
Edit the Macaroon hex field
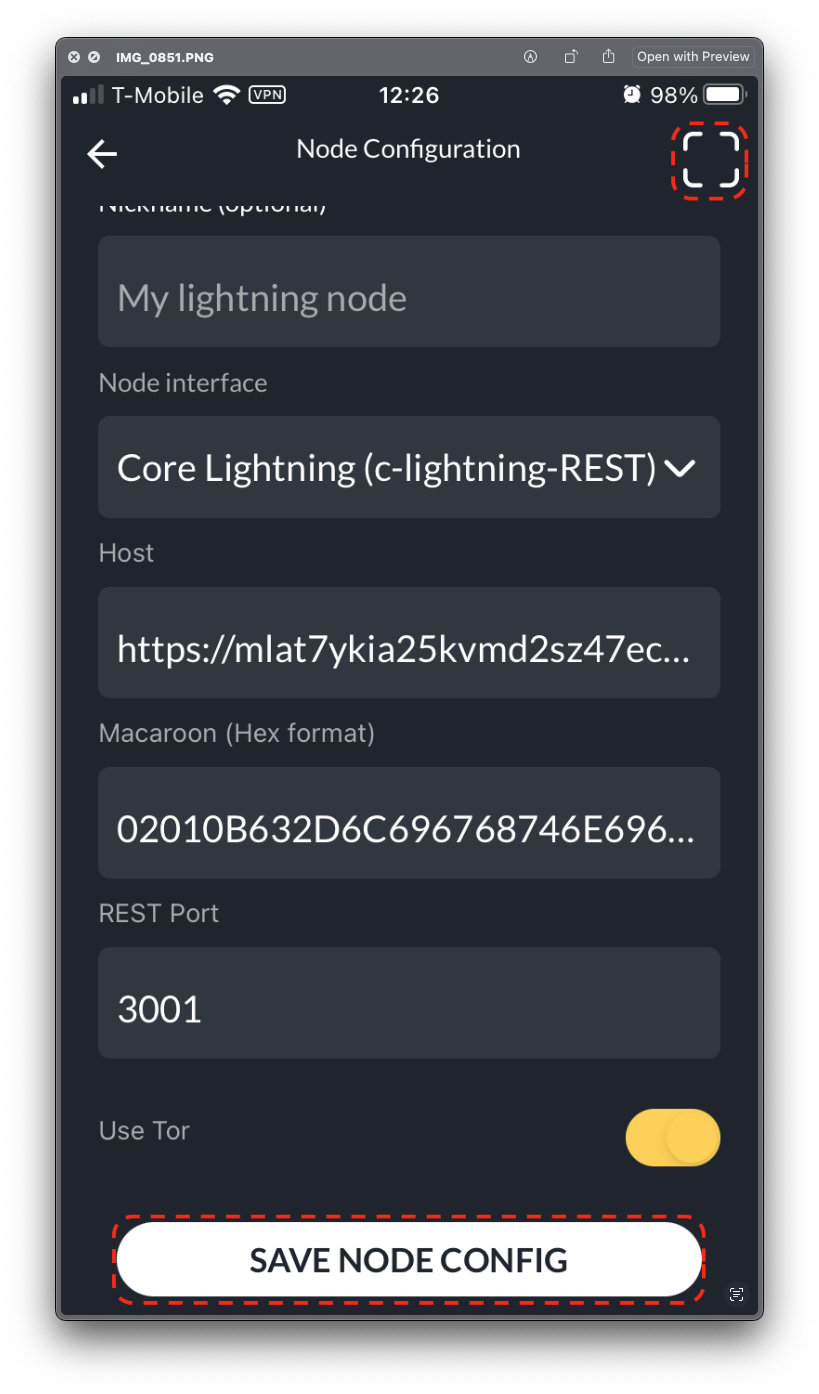(408, 829)
